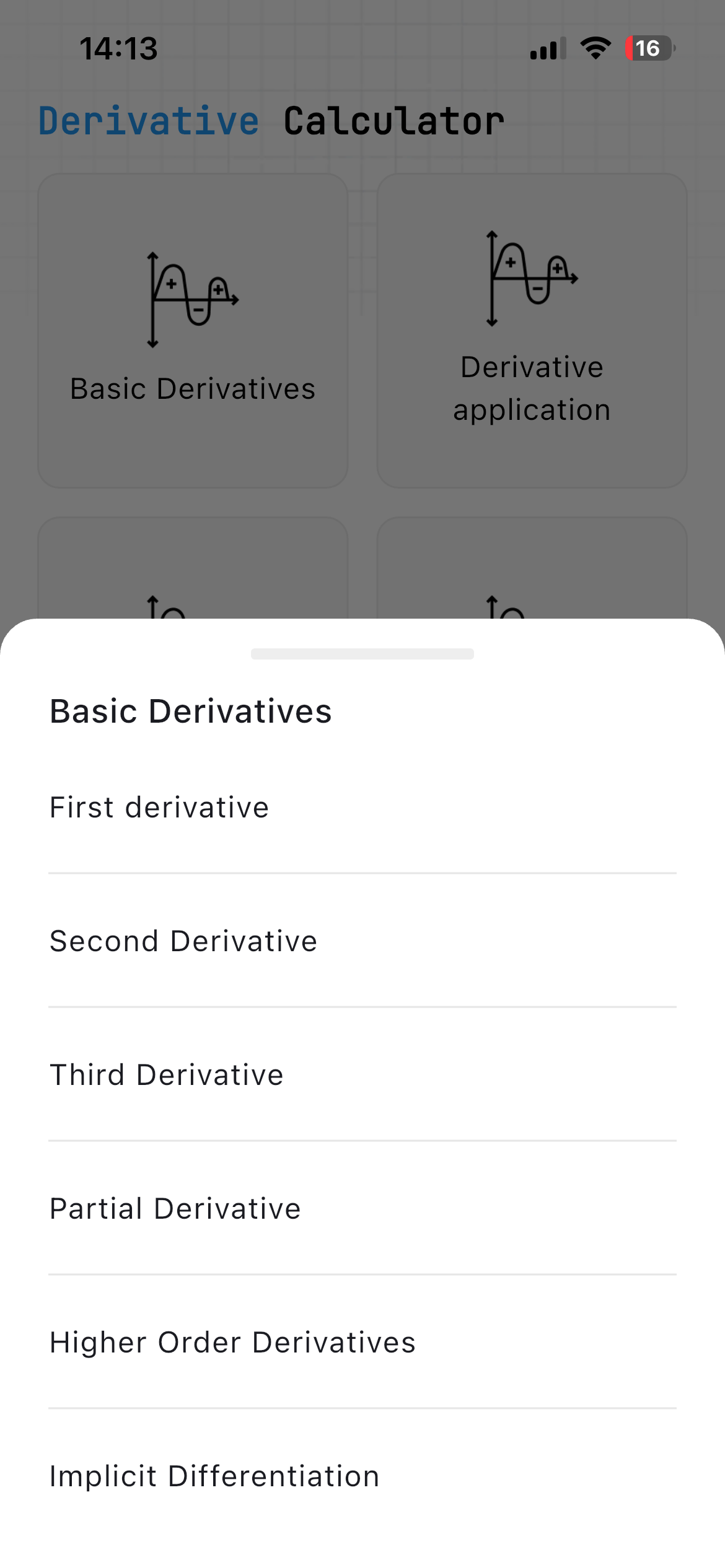Tap the clock showing 14:13
The image size is (725, 1568).
[118, 48]
